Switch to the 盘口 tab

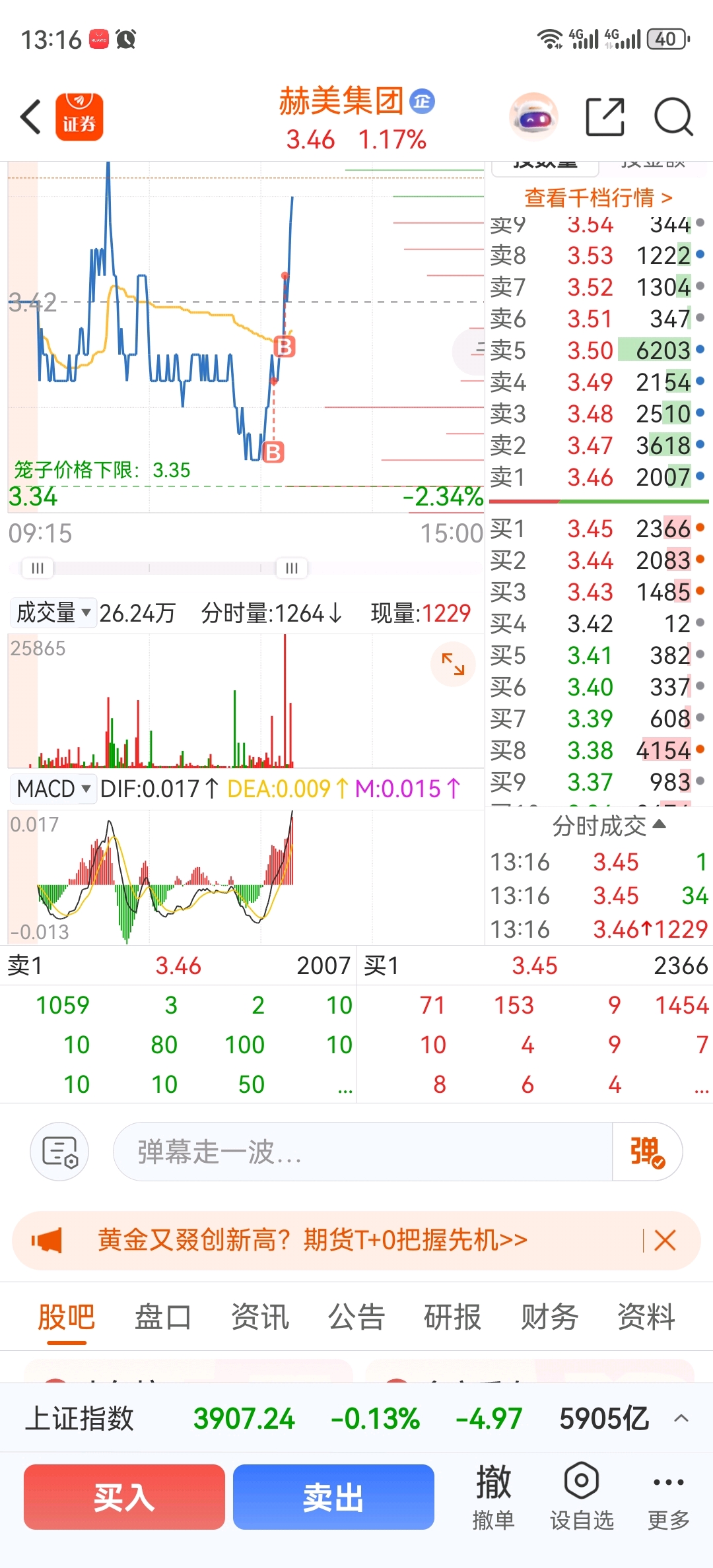(x=162, y=1318)
